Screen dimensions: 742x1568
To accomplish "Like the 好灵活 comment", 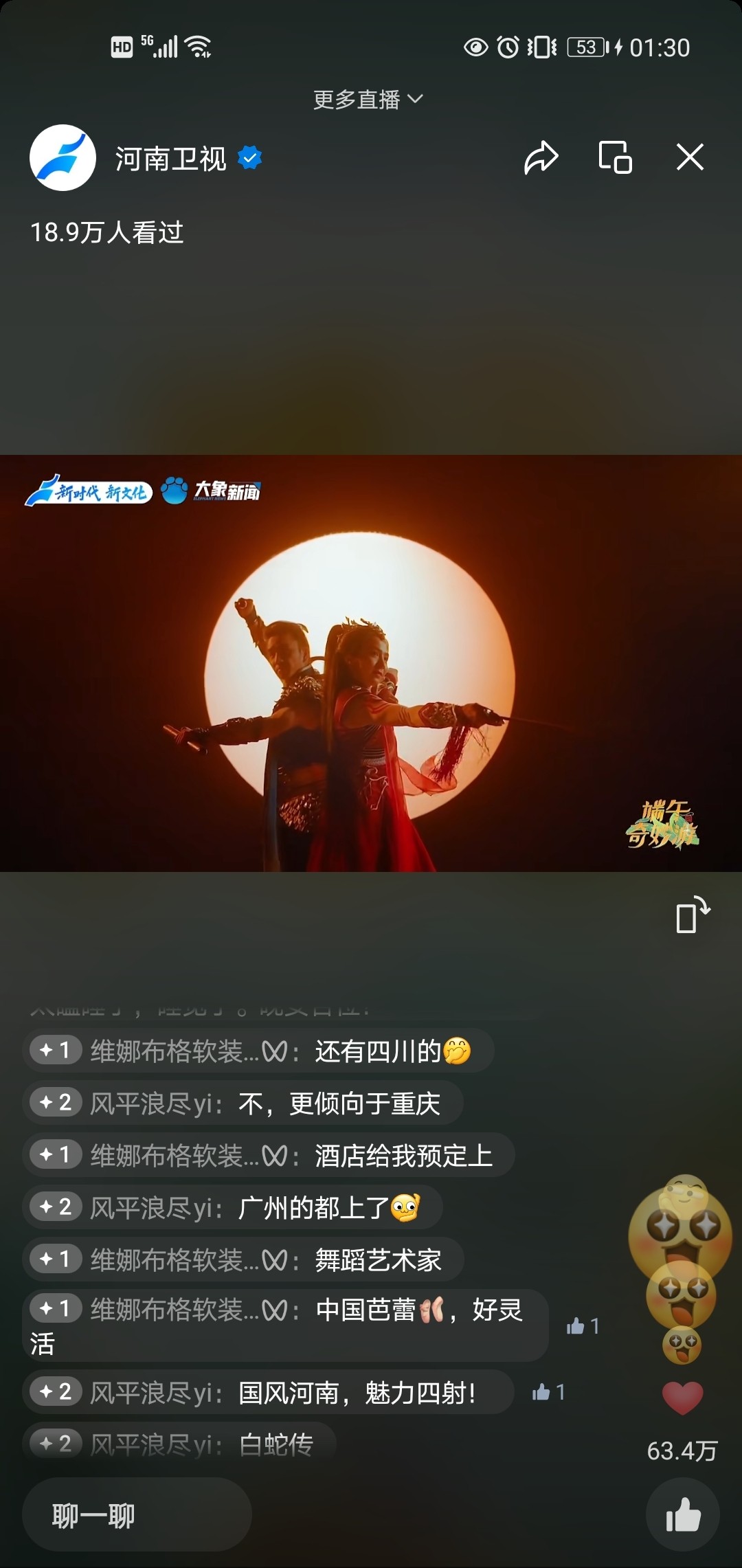I will (583, 1326).
